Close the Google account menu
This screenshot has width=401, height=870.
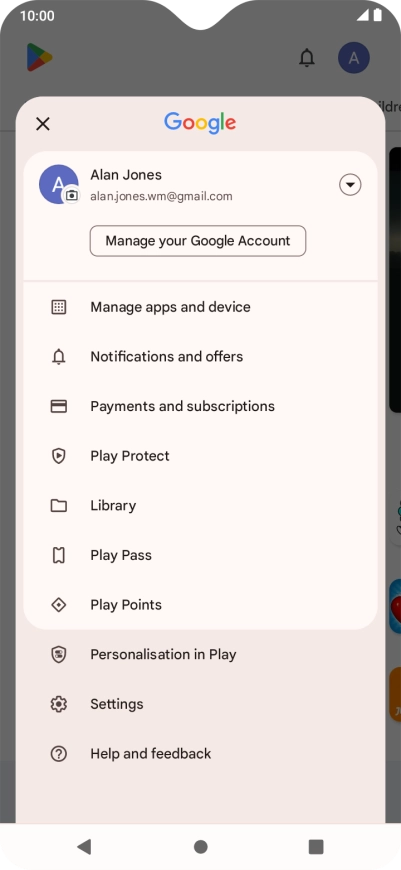coord(43,124)
